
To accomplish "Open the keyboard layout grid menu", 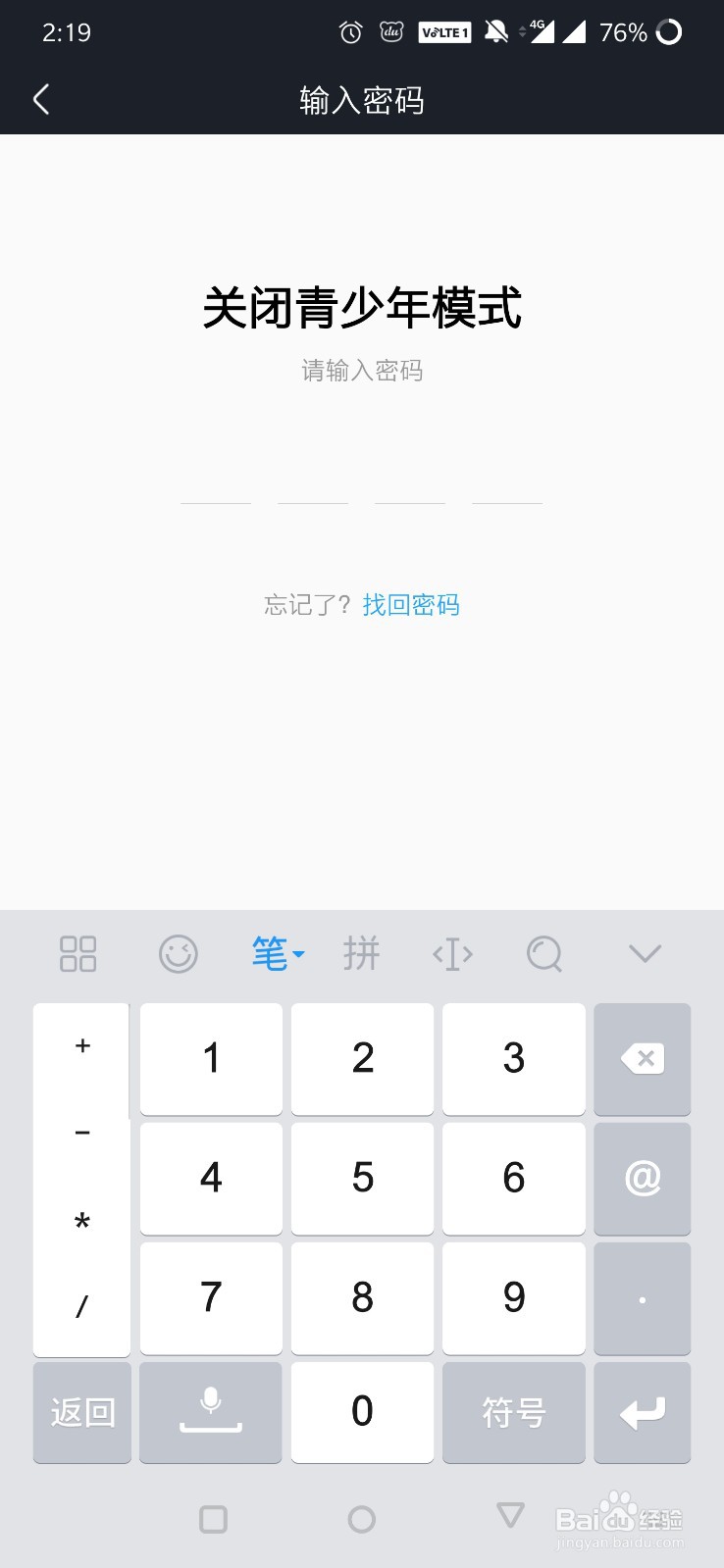I will [79, 952].
